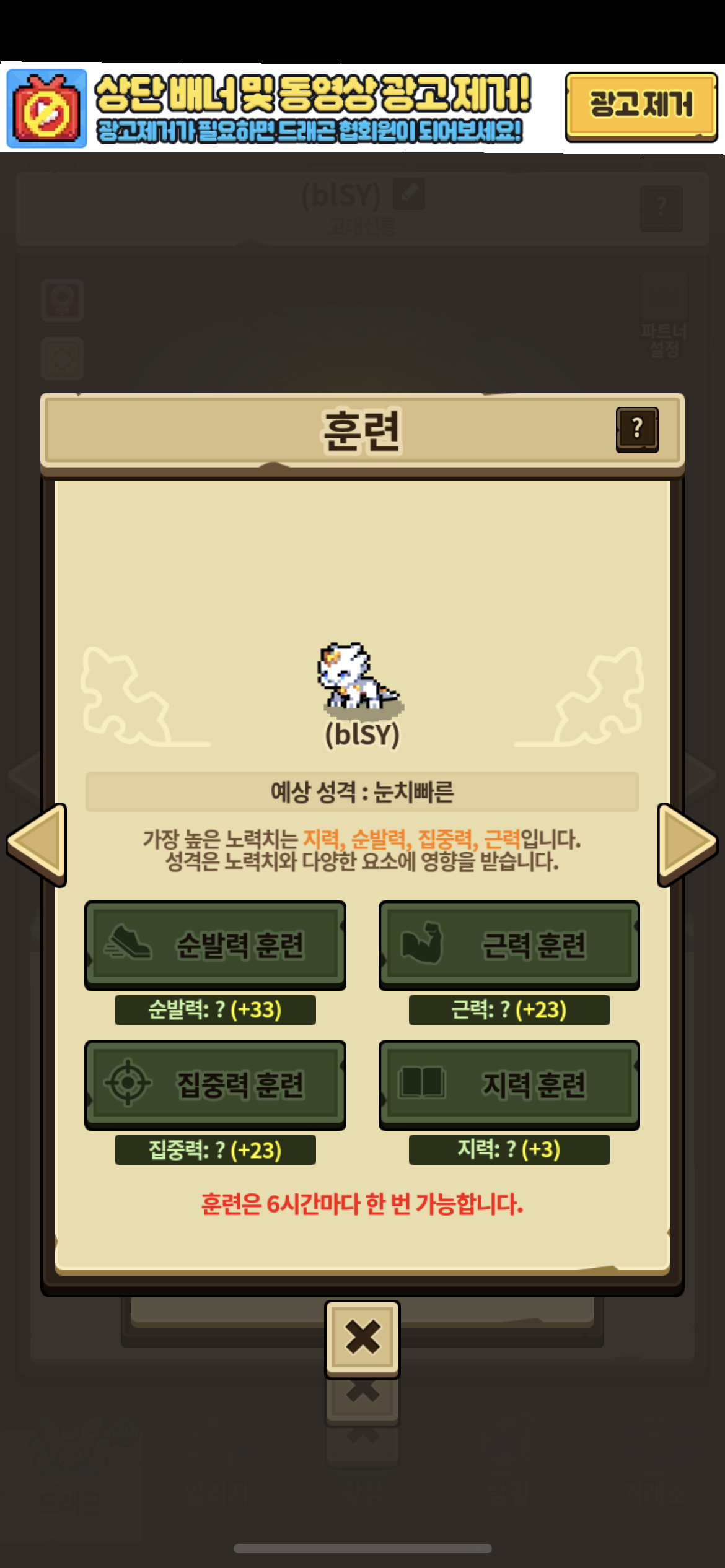Go to the next dragon with the right arrow
This screenshot has height=1568, width=725.
(x=687, y=844)
